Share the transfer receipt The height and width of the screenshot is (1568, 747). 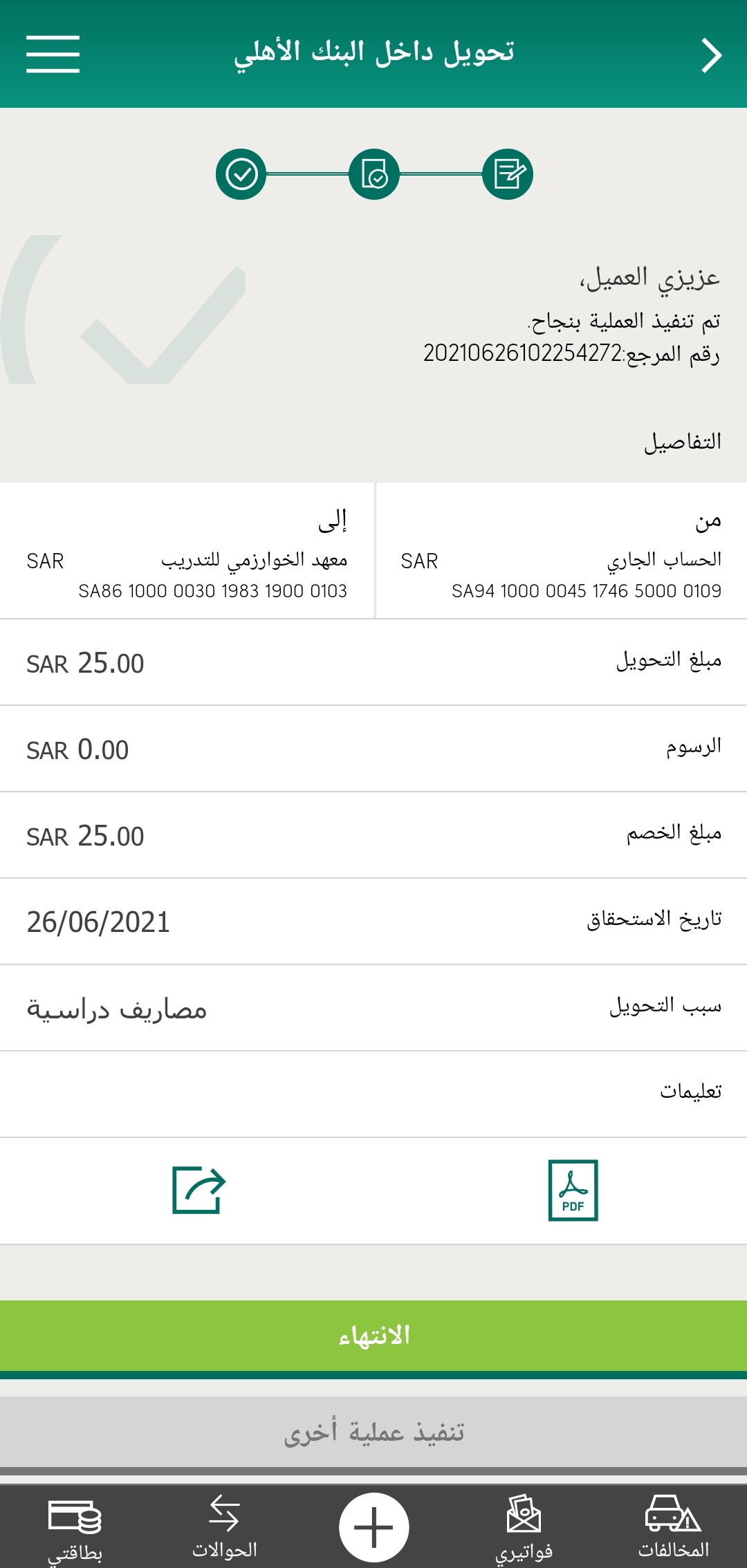click(199, 1190)
